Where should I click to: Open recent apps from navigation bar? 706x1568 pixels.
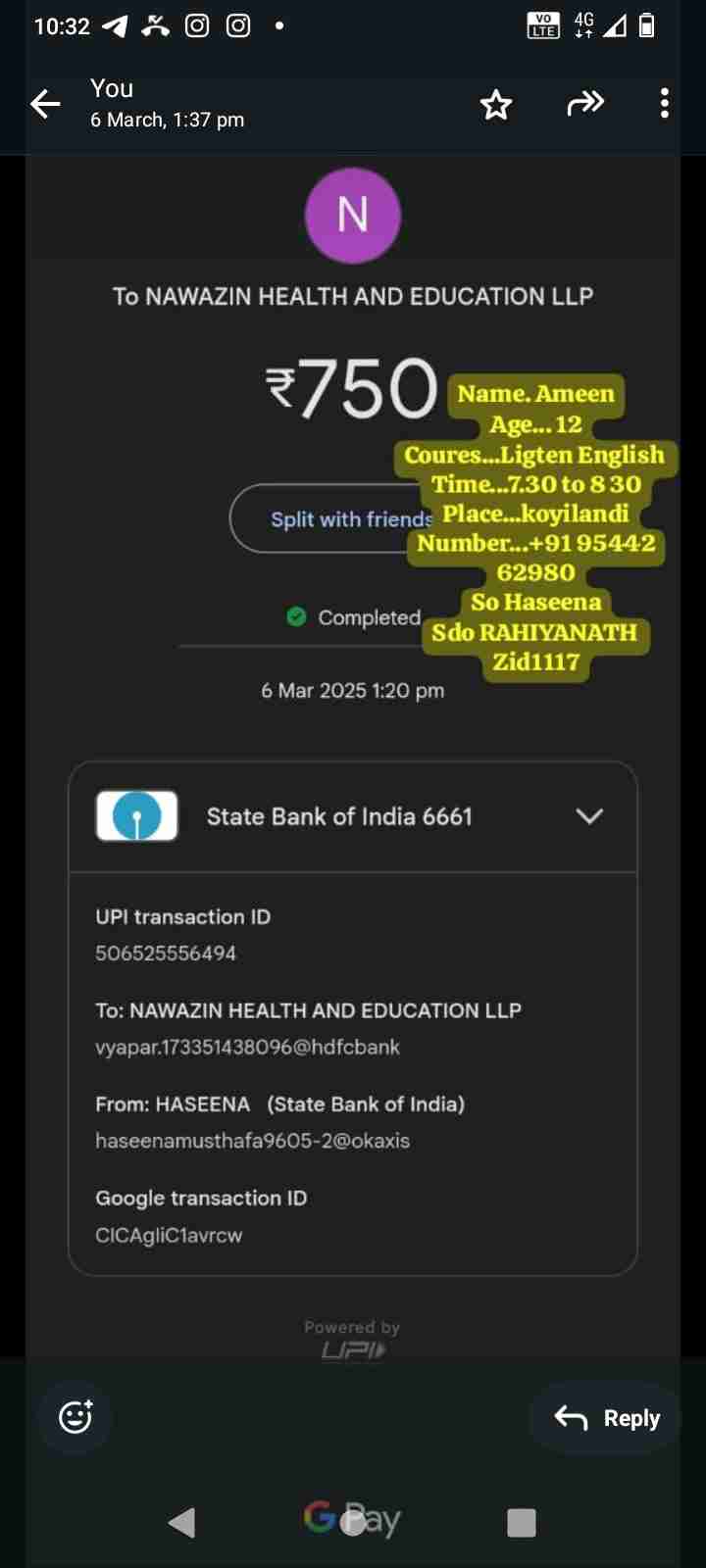pyautogui.click(x=521, y=1522)
